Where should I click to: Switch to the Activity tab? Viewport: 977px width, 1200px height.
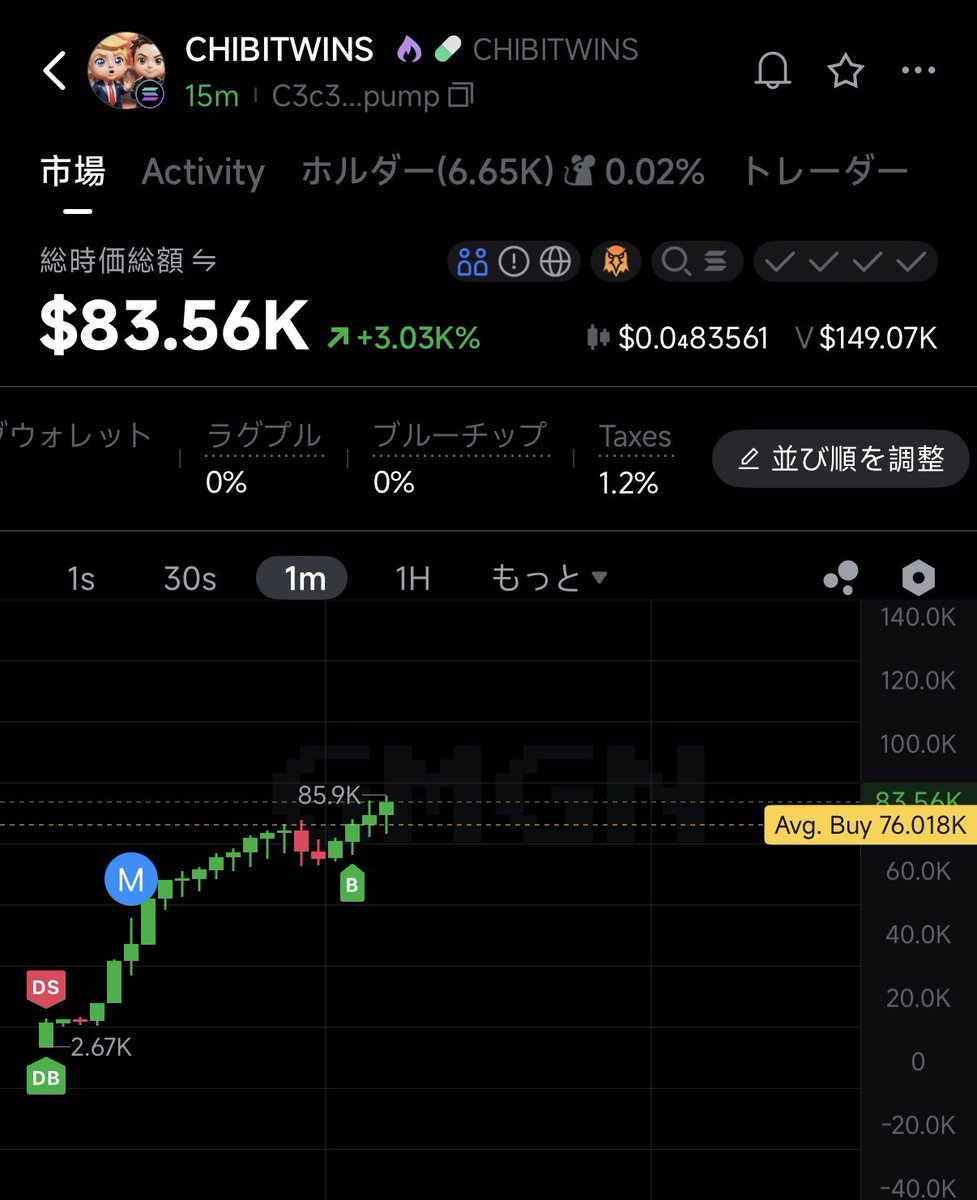click(x=203, y=172)
